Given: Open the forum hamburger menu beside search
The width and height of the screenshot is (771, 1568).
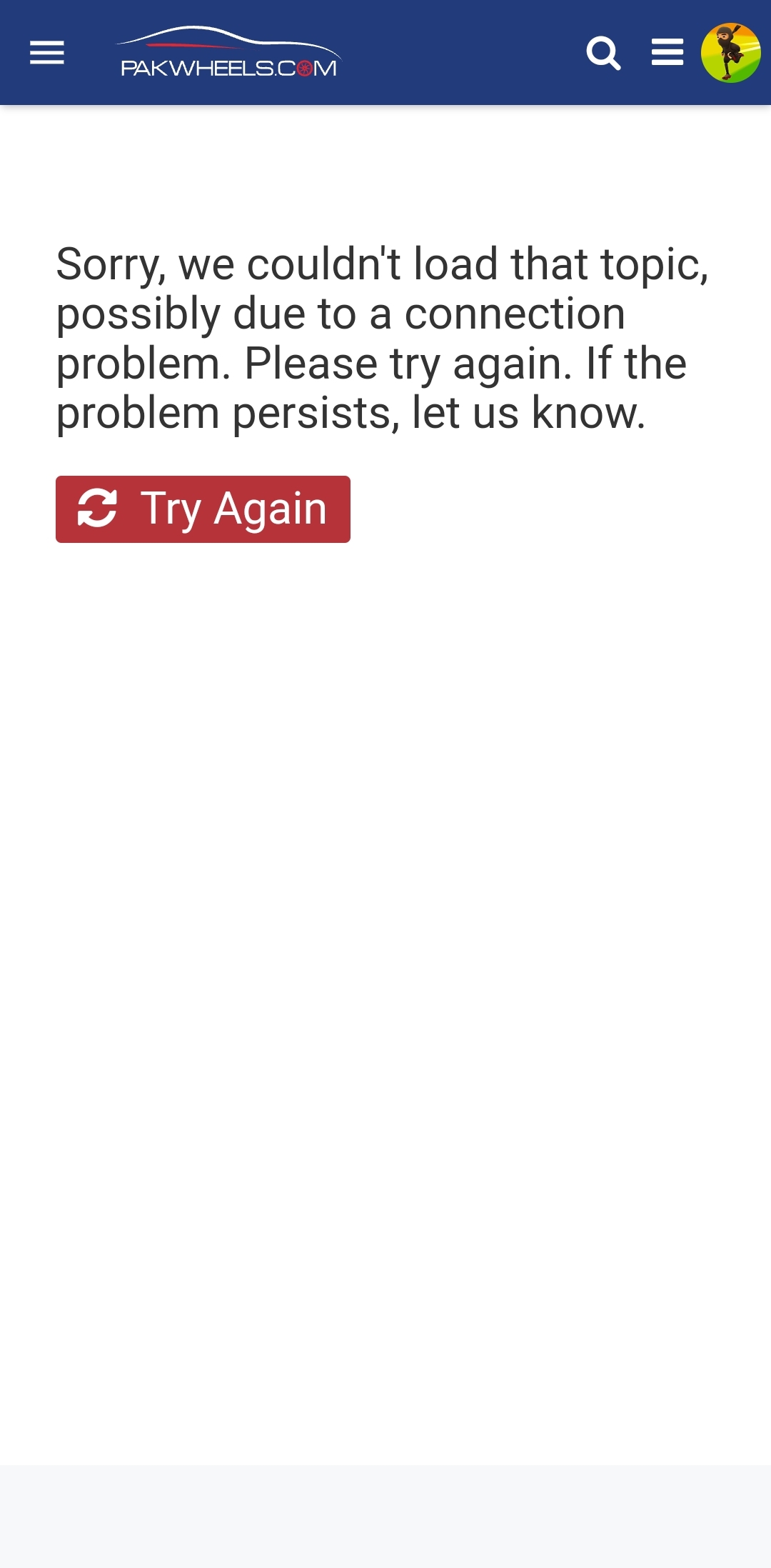Looking at the screenshot, I should [667, 52].
